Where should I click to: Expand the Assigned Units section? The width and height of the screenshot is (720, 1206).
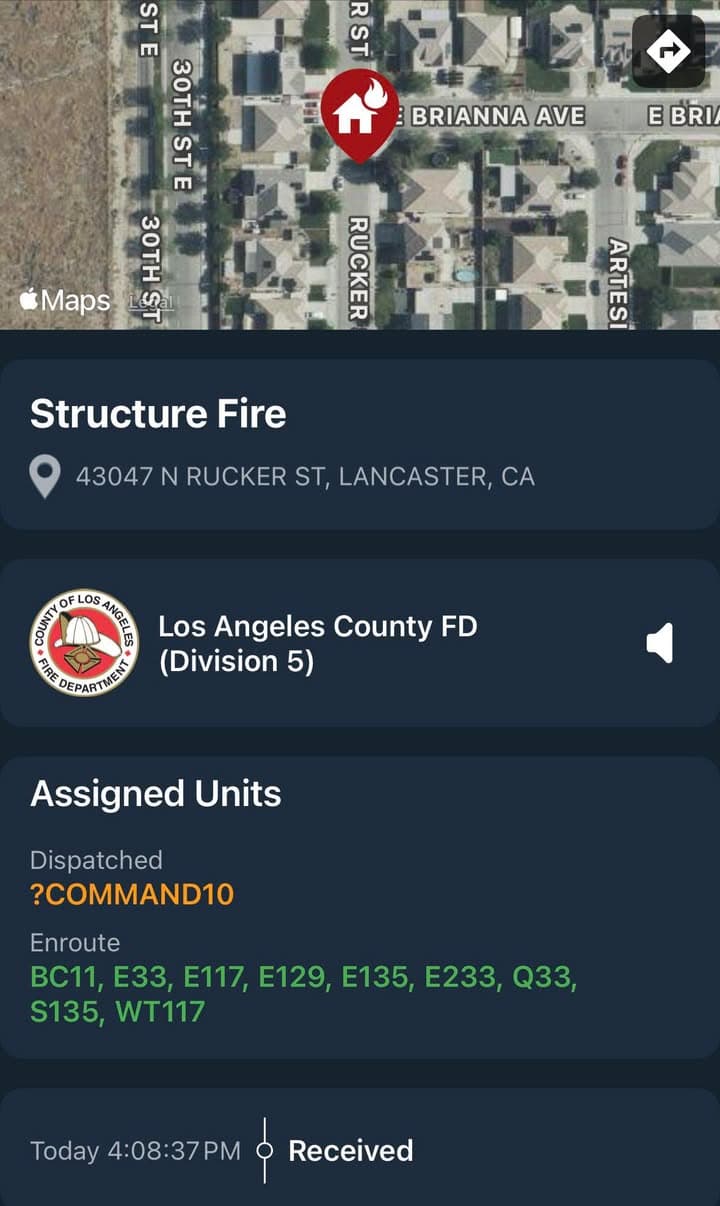pyautogui.click(x=155, y=793)
